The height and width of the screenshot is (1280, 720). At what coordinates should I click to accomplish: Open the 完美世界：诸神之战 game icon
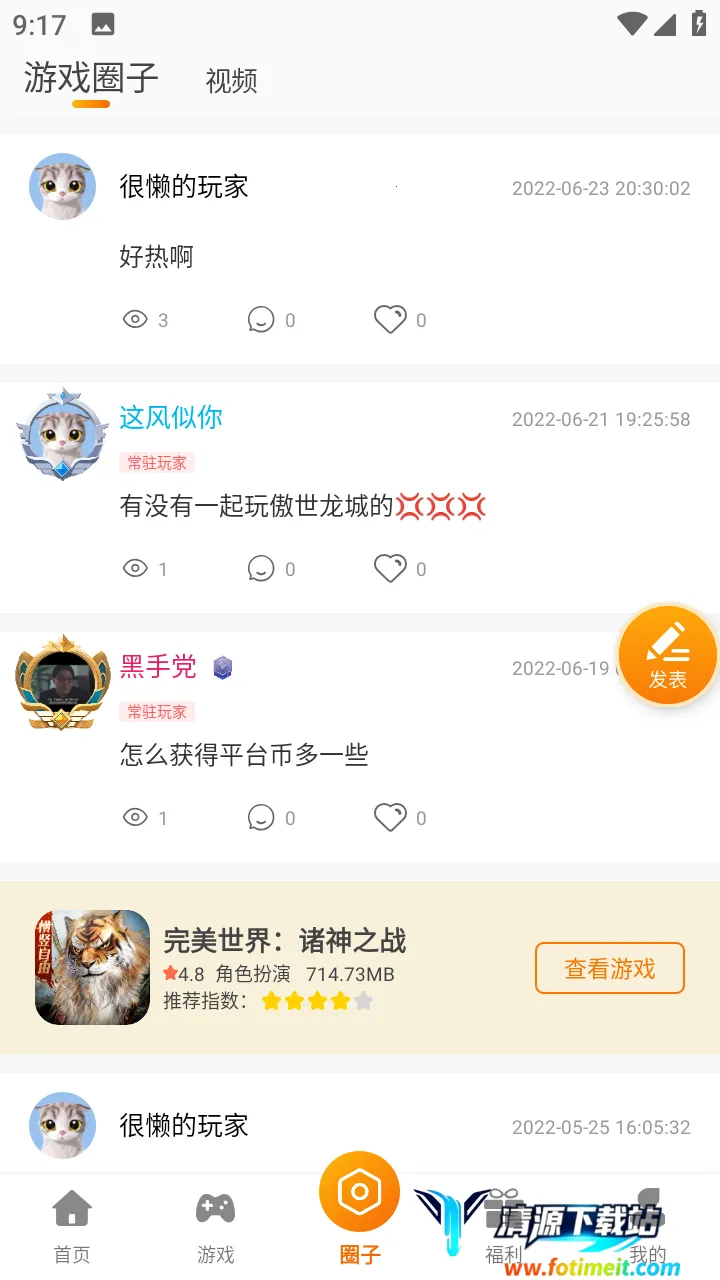92,967
